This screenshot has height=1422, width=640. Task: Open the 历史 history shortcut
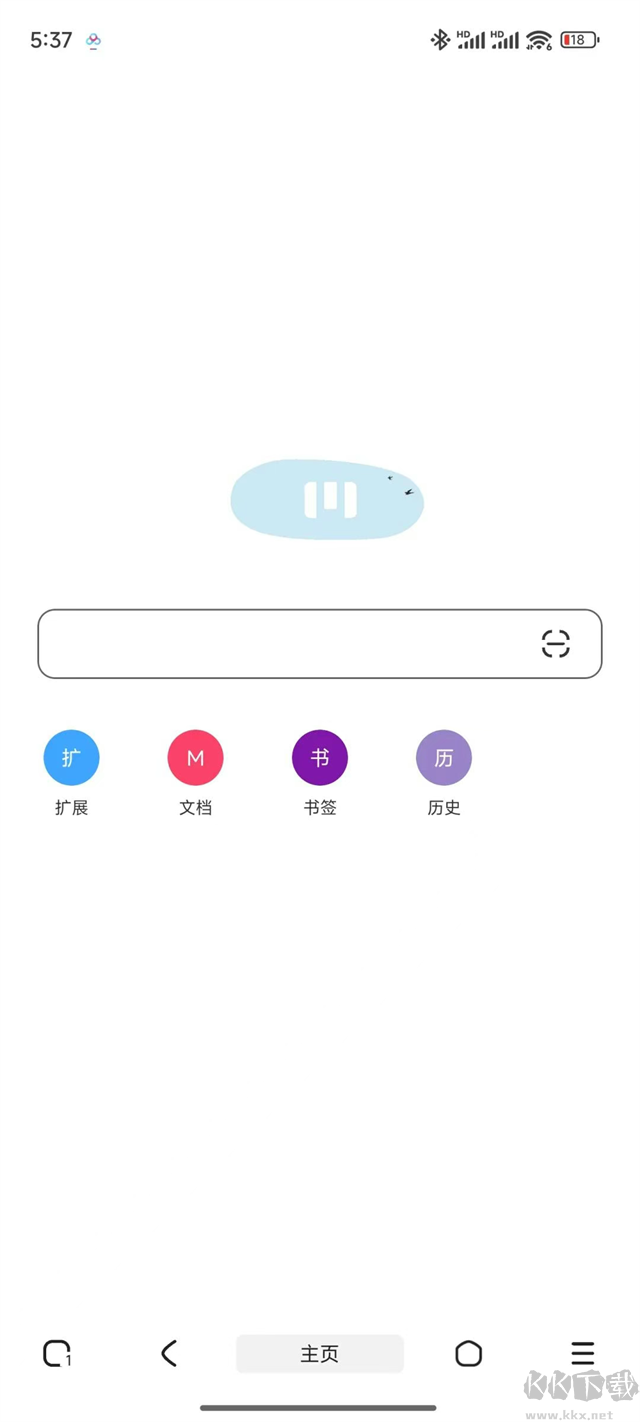pyautogui.click(x=444, y=758)
